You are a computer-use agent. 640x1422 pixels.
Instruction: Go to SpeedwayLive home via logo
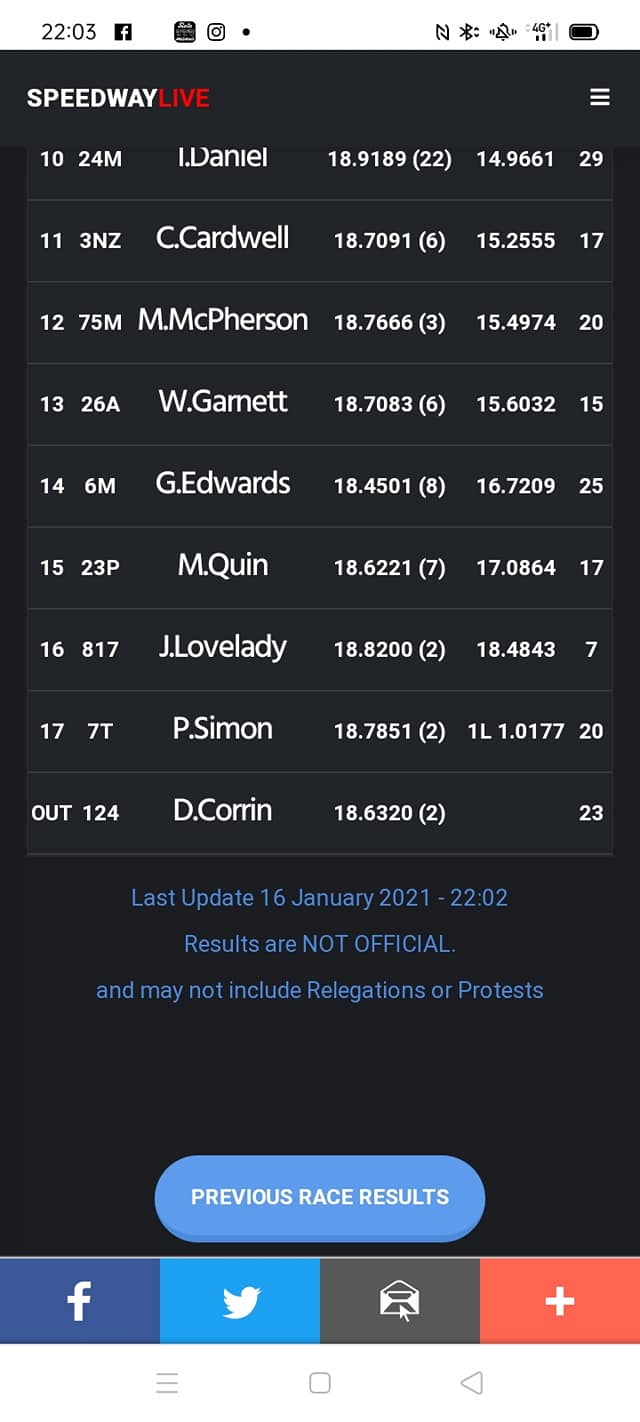point(118,98)
